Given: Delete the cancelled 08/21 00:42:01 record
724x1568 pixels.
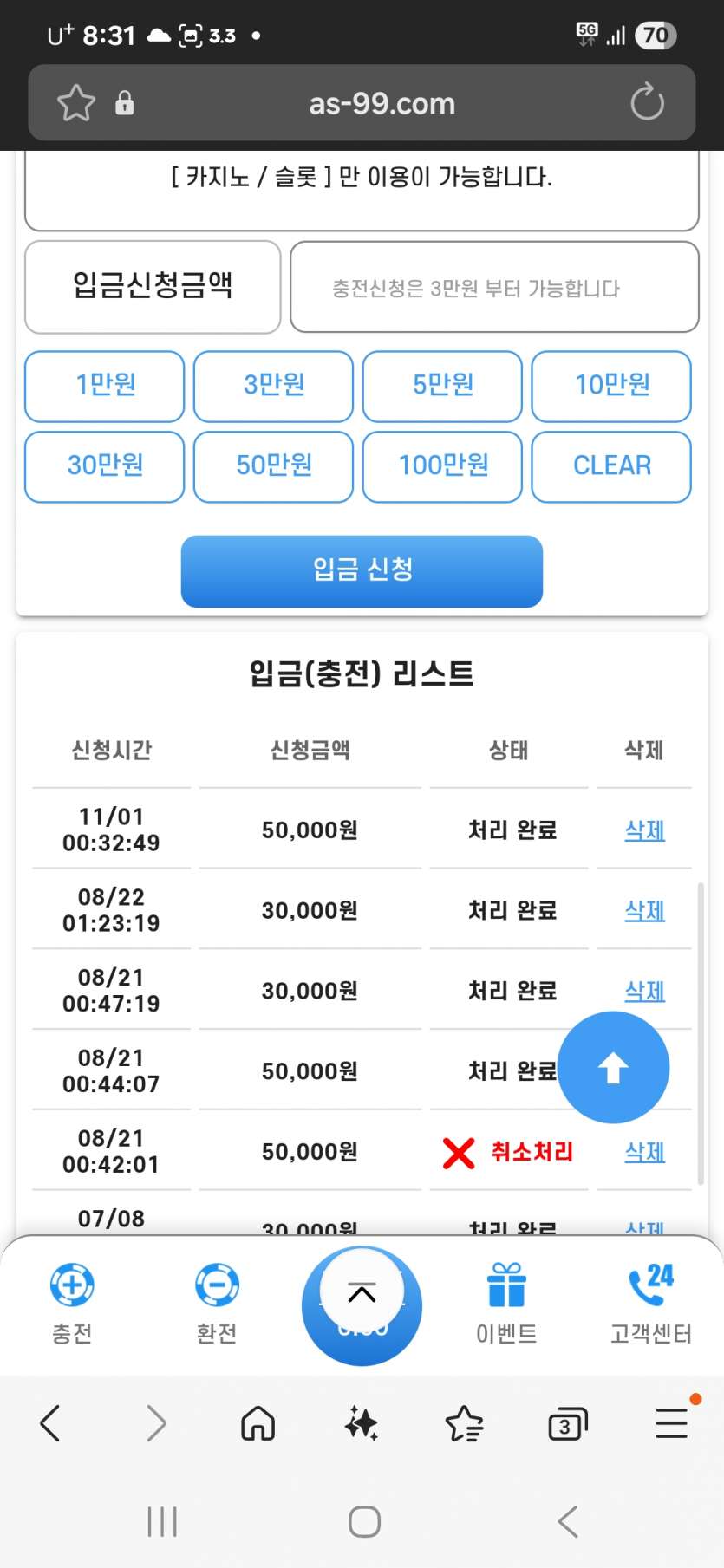Looking at the screenshot, I should point(644,1152).
